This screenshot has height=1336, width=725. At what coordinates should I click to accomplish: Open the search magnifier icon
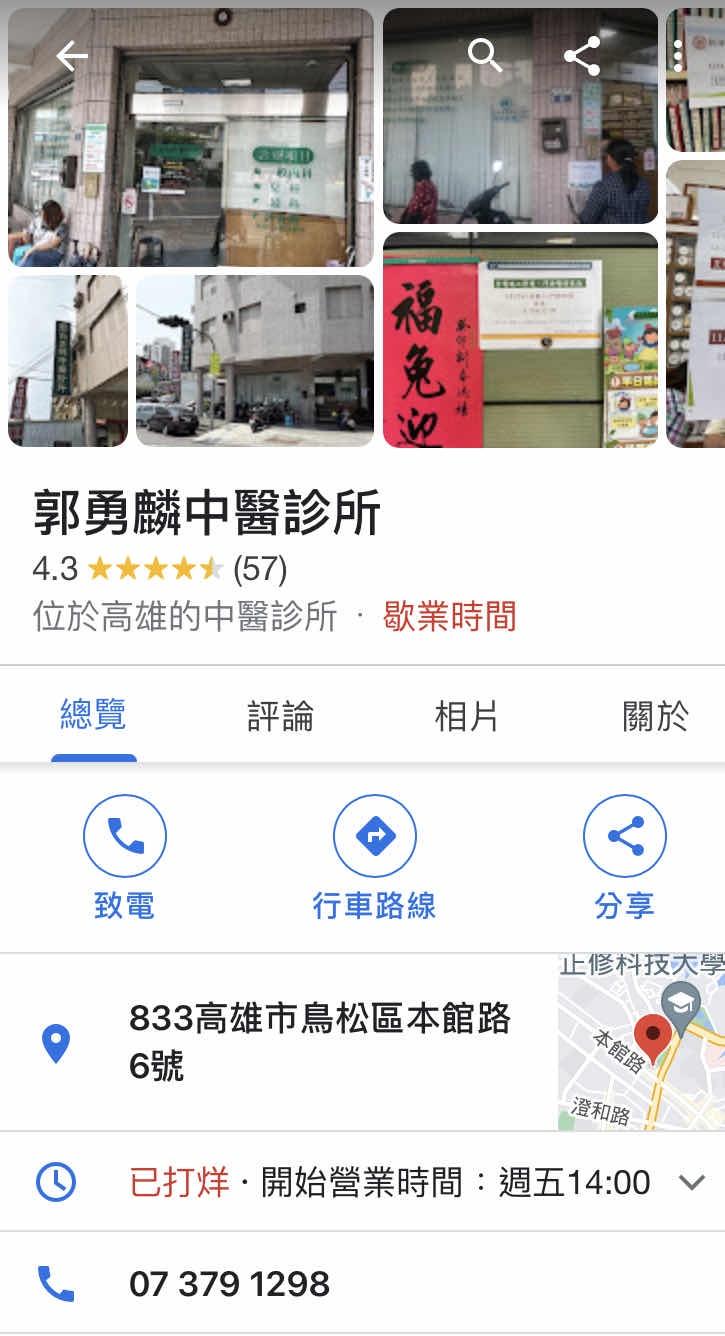[x=485, y=57]
